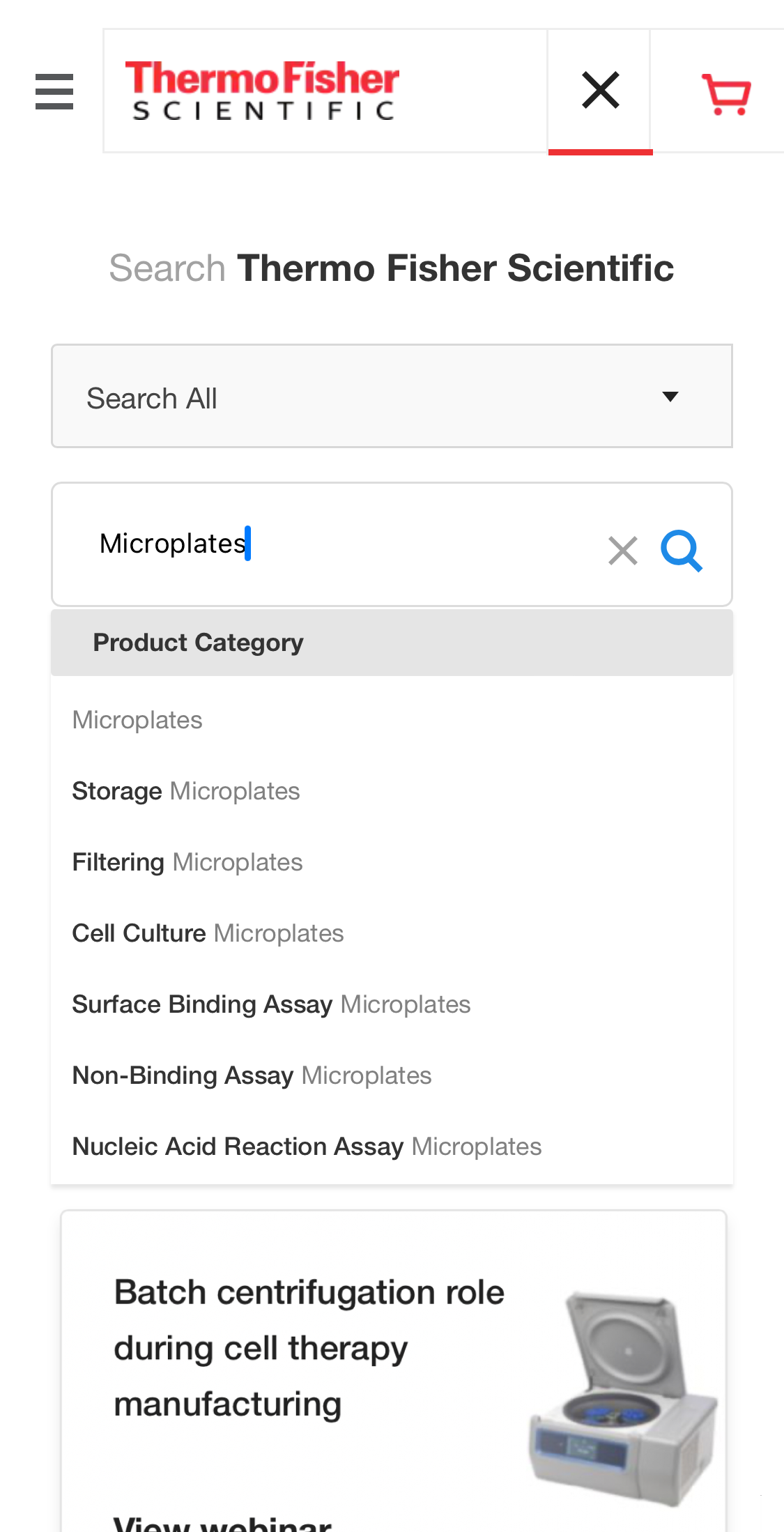Screen dimensions: 784x1532
Task: Select Filtering Microplates category
Action: click(187, 861)
